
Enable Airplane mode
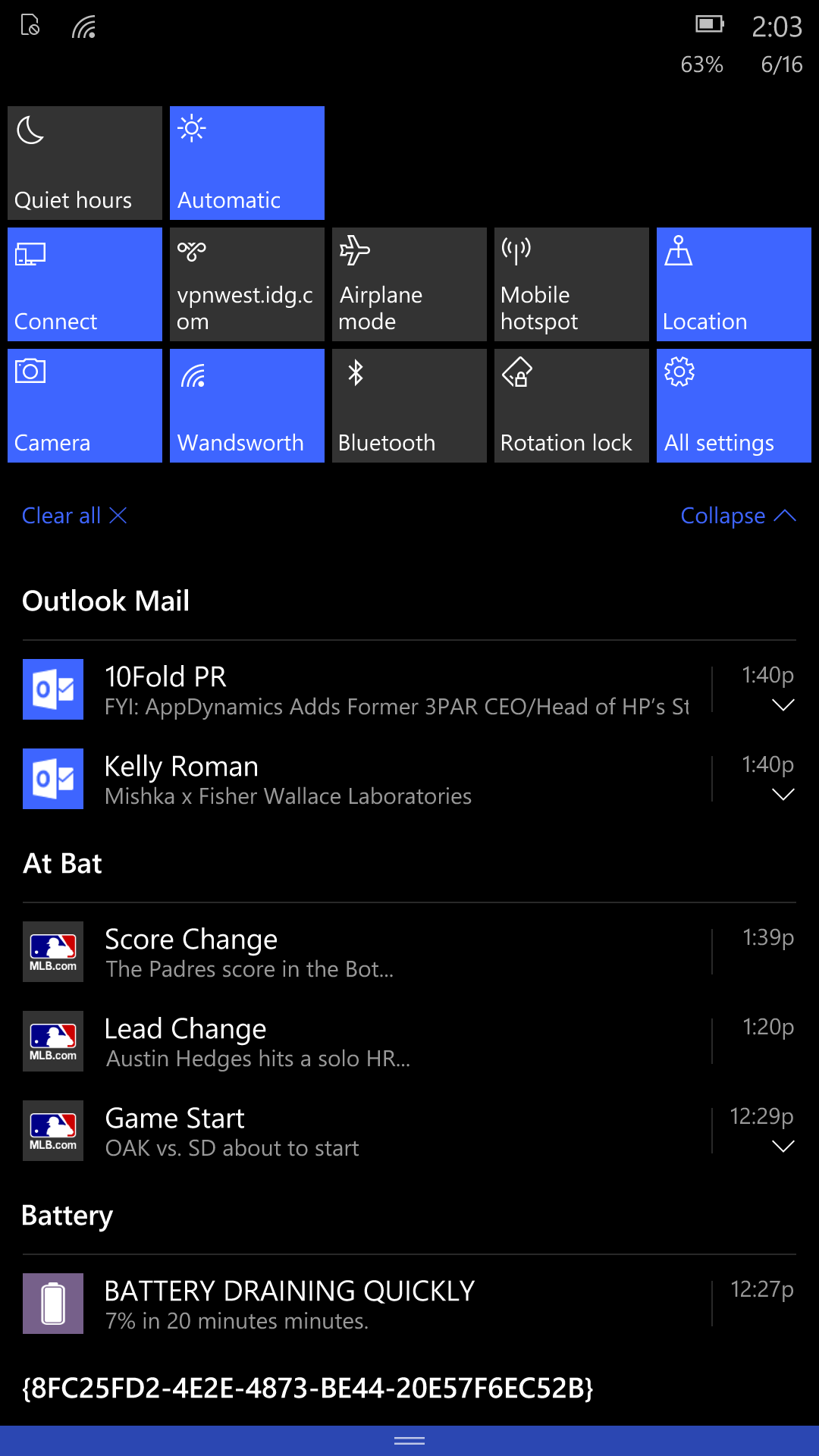click(409, 284)
